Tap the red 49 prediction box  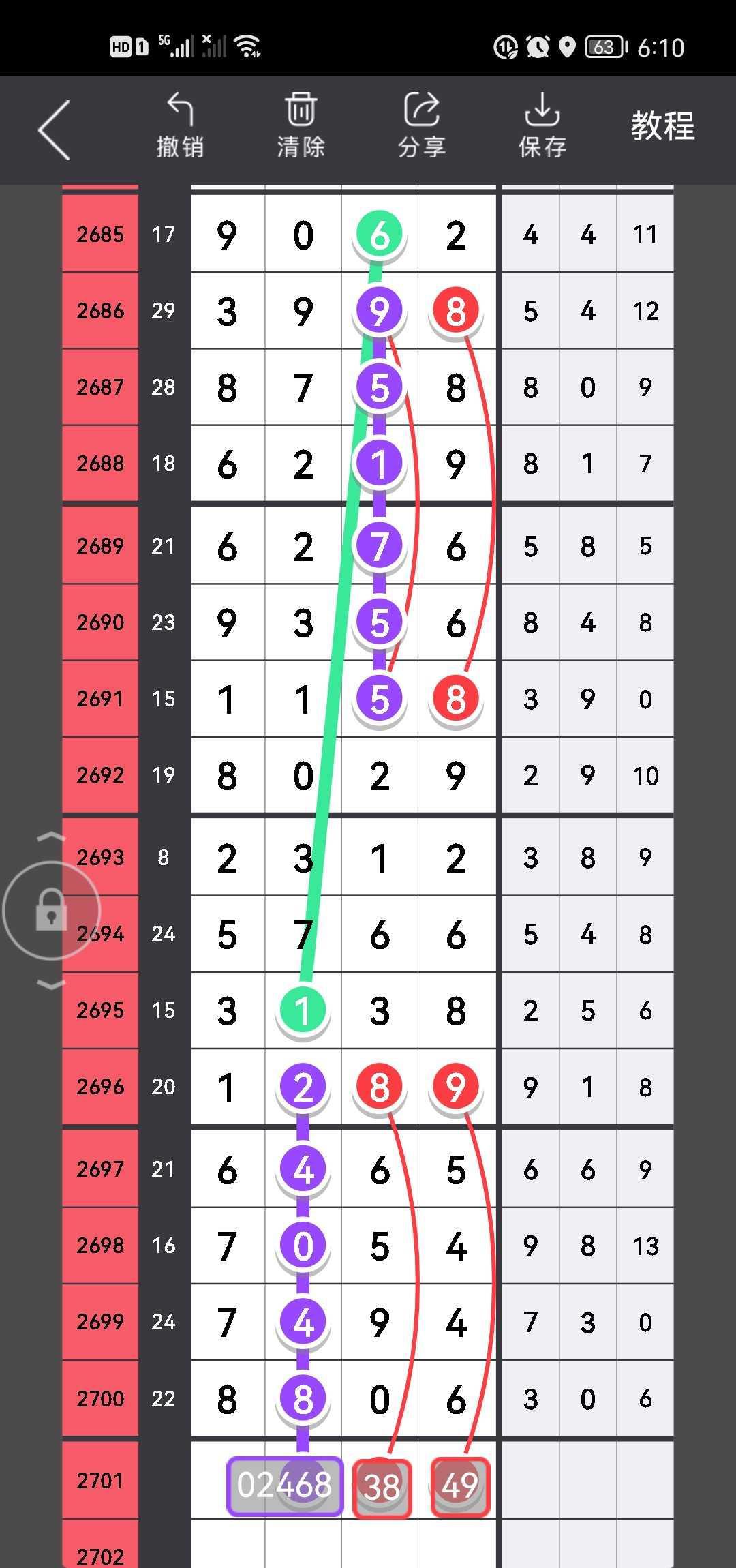(460, 1486)
